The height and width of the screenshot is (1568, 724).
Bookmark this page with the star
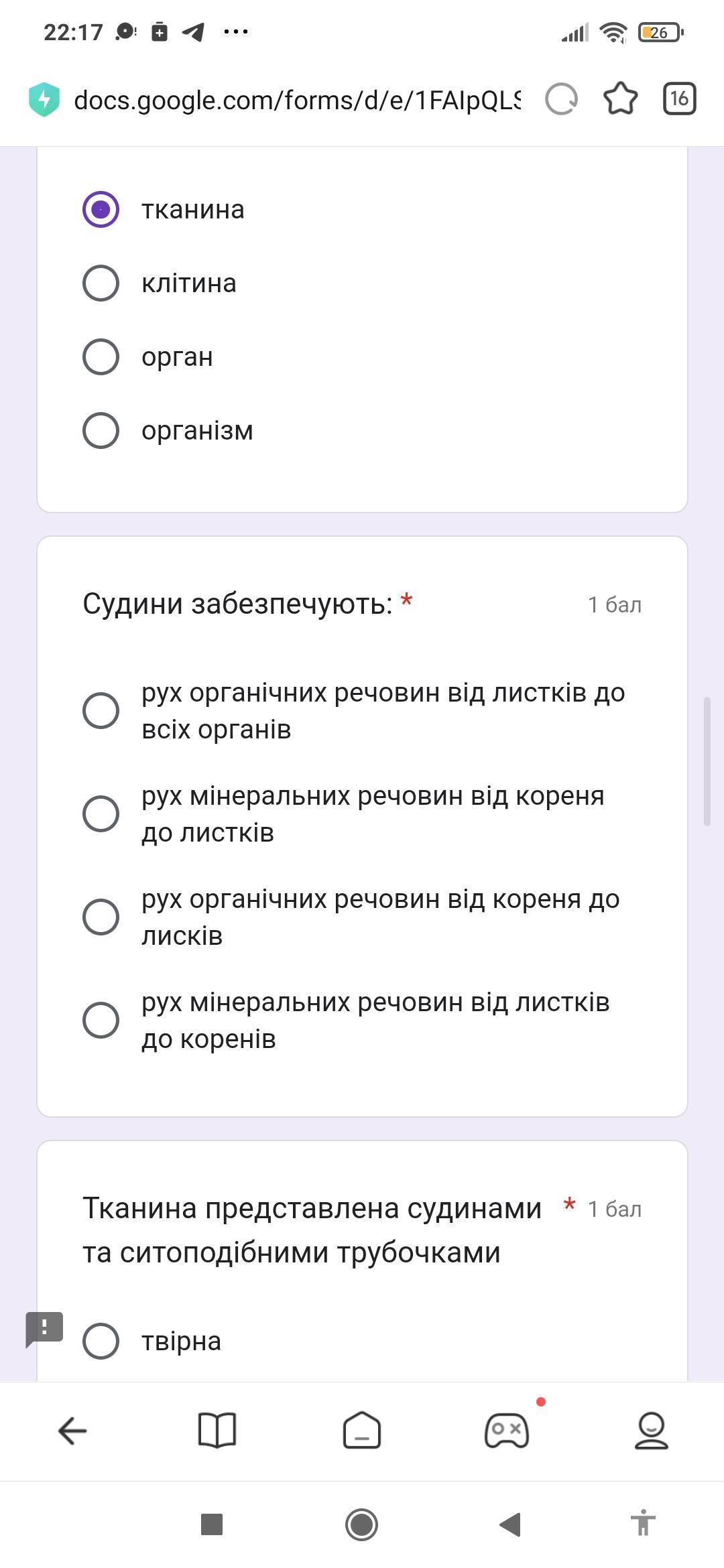pyautogui.click(x=621, y=99)
